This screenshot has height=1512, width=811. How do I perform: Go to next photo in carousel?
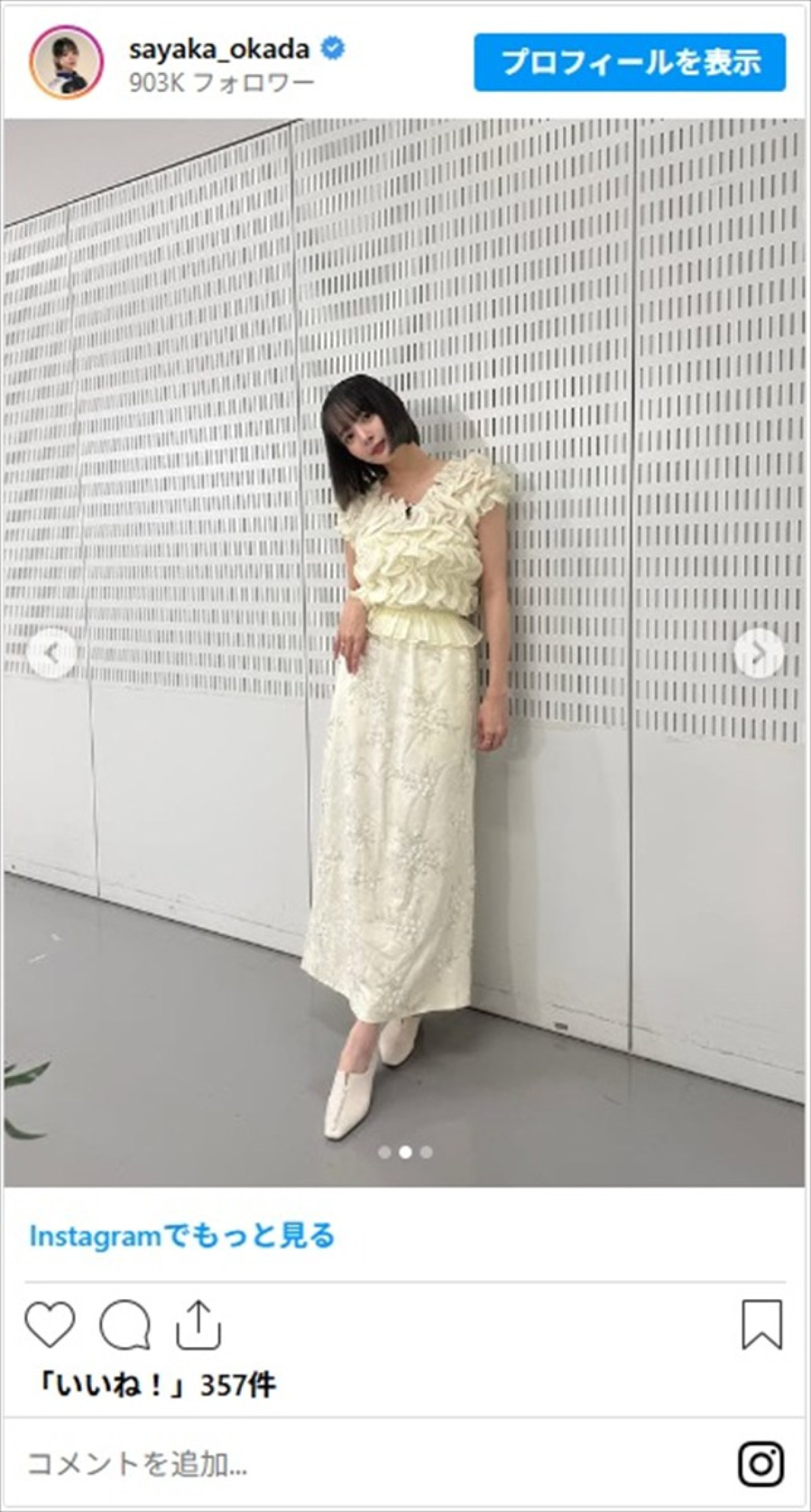[x=758, y=653]
